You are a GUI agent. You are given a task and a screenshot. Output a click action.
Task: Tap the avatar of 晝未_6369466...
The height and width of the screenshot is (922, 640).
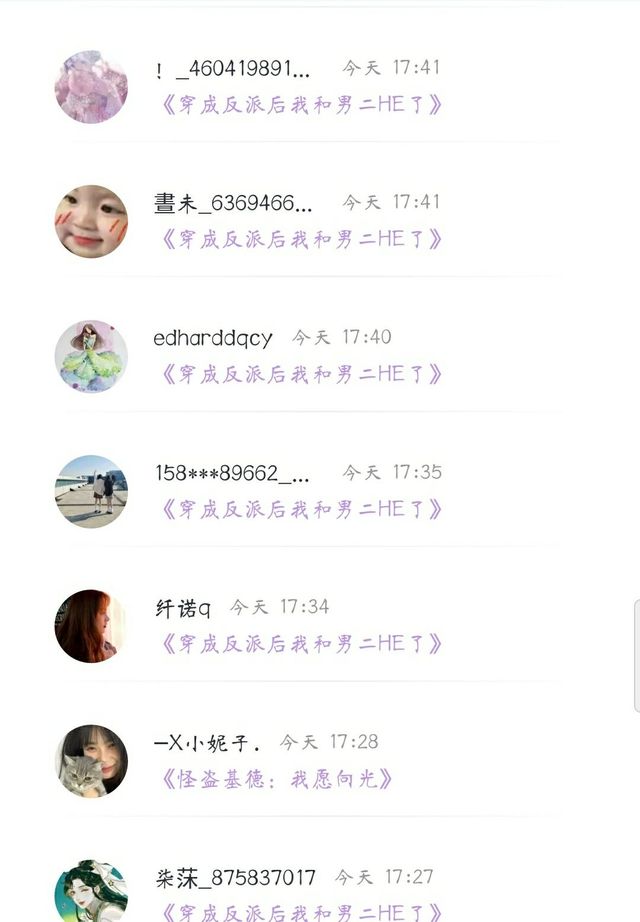tap(91, 221)
